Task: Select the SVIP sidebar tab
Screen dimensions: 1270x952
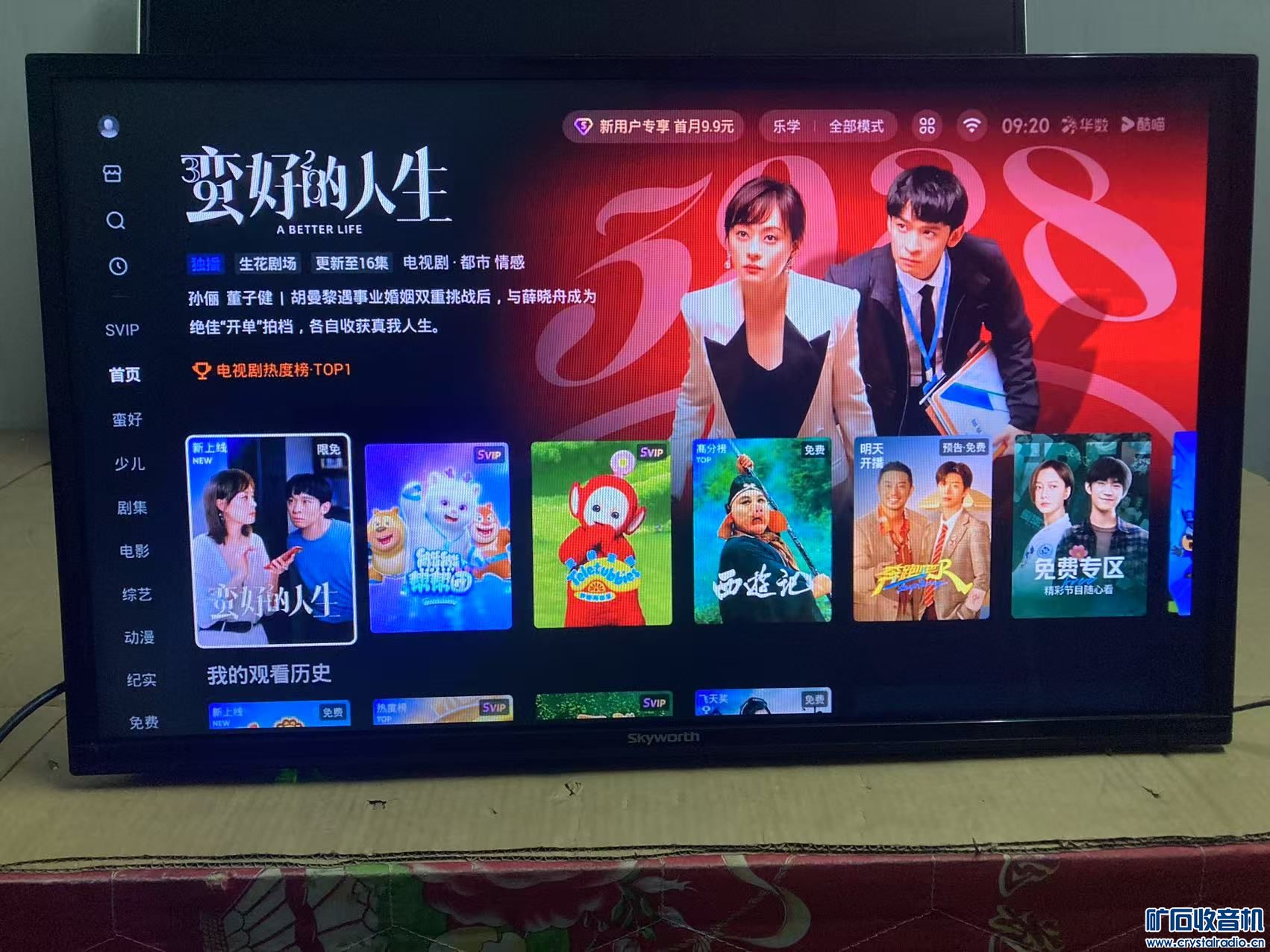Action: click(122, 330)
